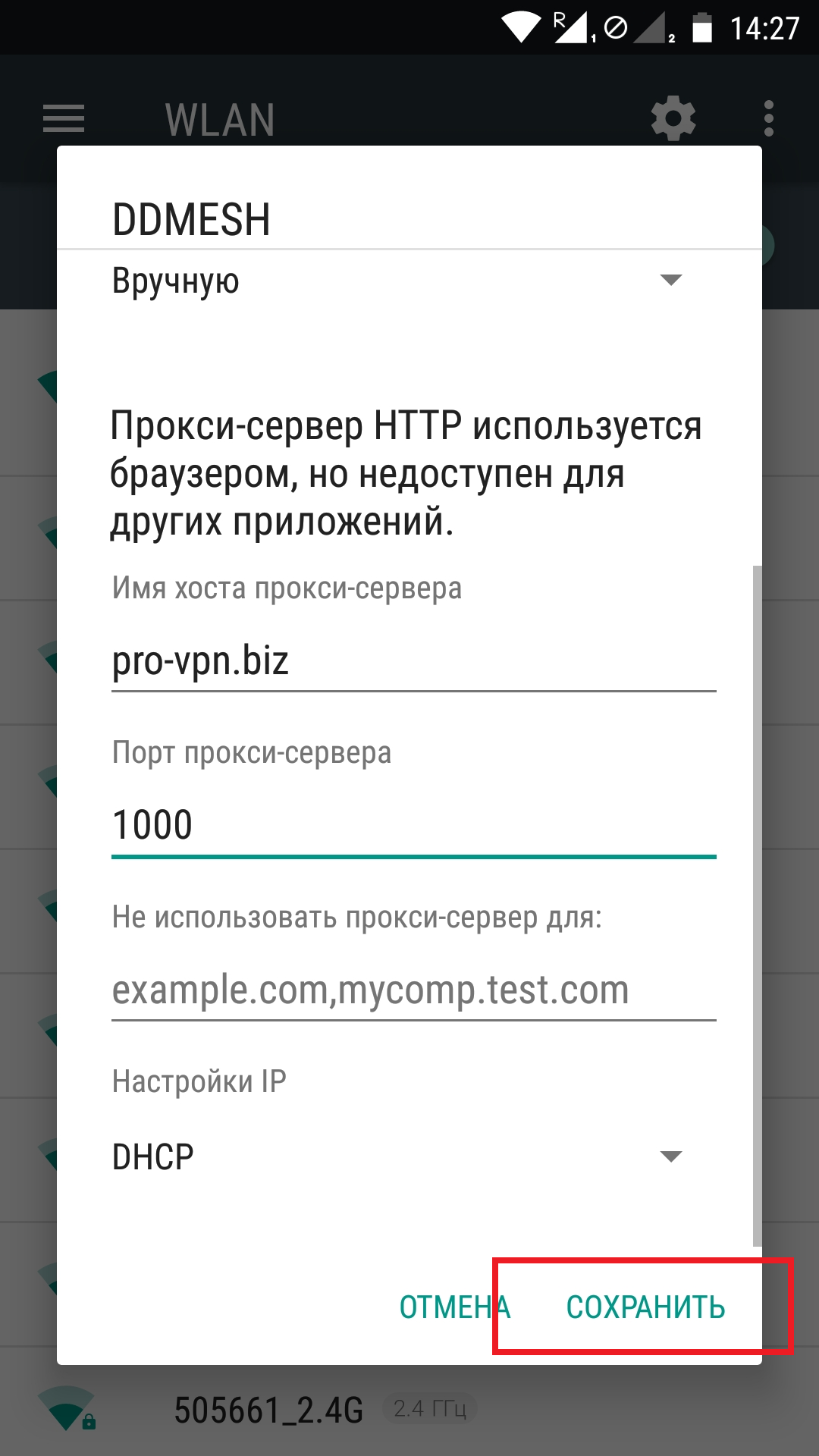The height and width of the screenshot is (1456, 819).
Task: Focus the proxy port field showing 1000
Action: point(414,825)
